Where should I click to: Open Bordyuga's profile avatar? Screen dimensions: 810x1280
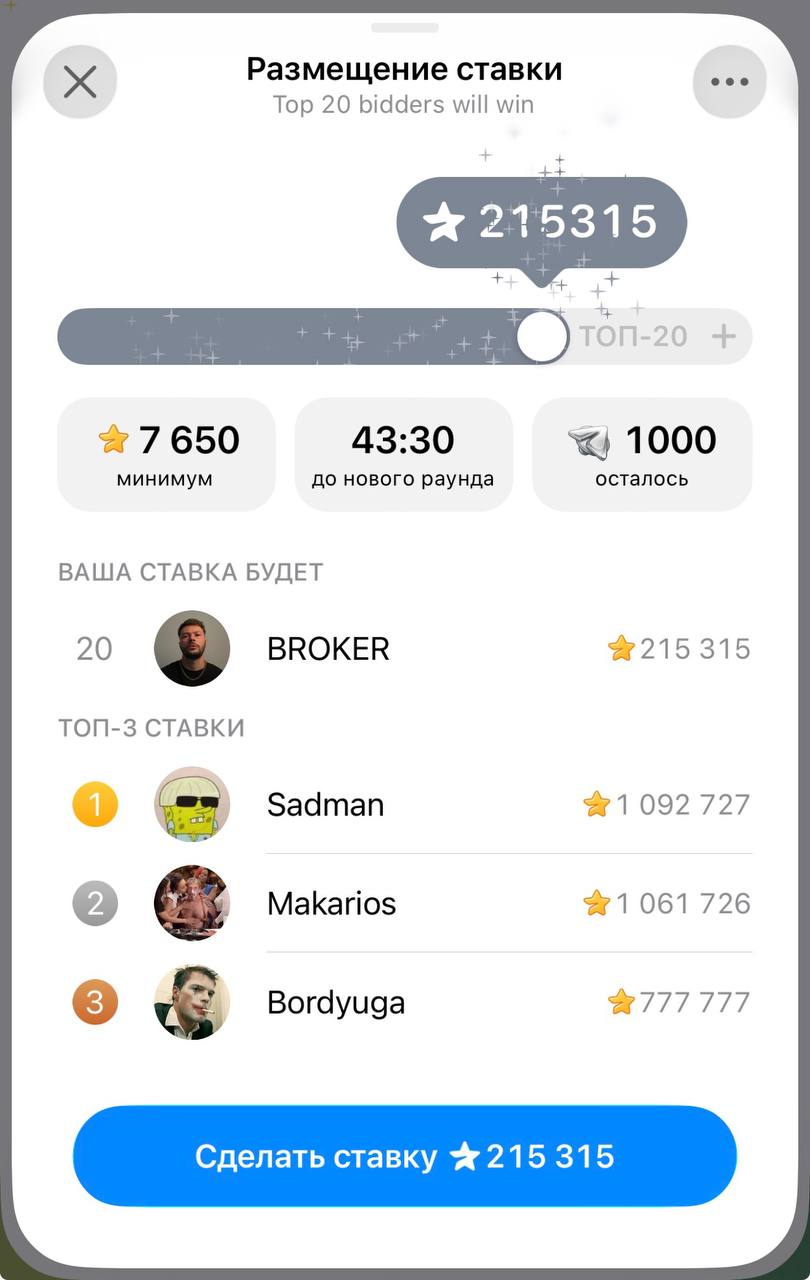(x=192, y=1001)
